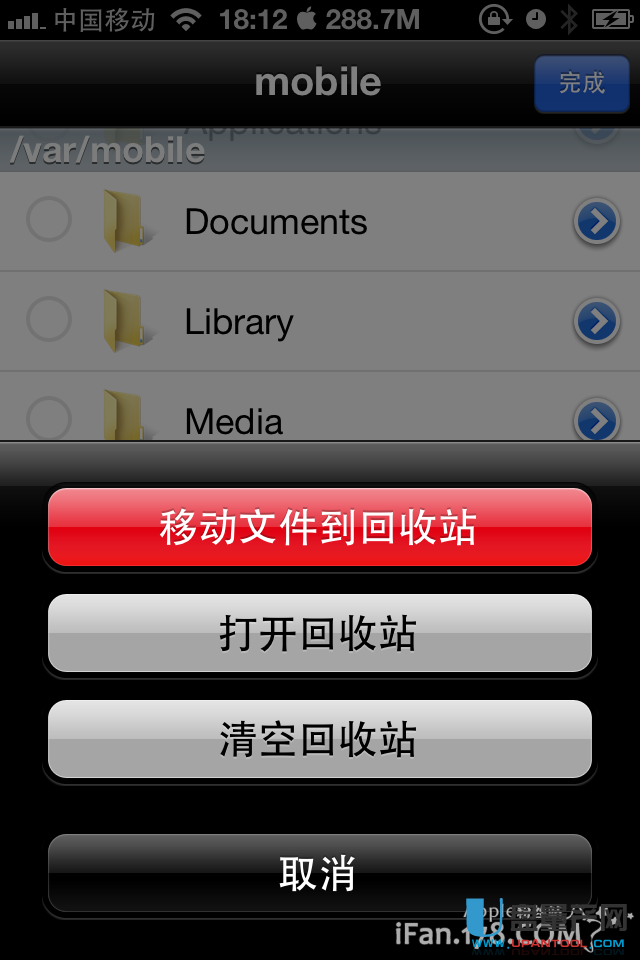Open the Library folder's detail arrow
Screen dimensions: 640x960
click(597, 322)
